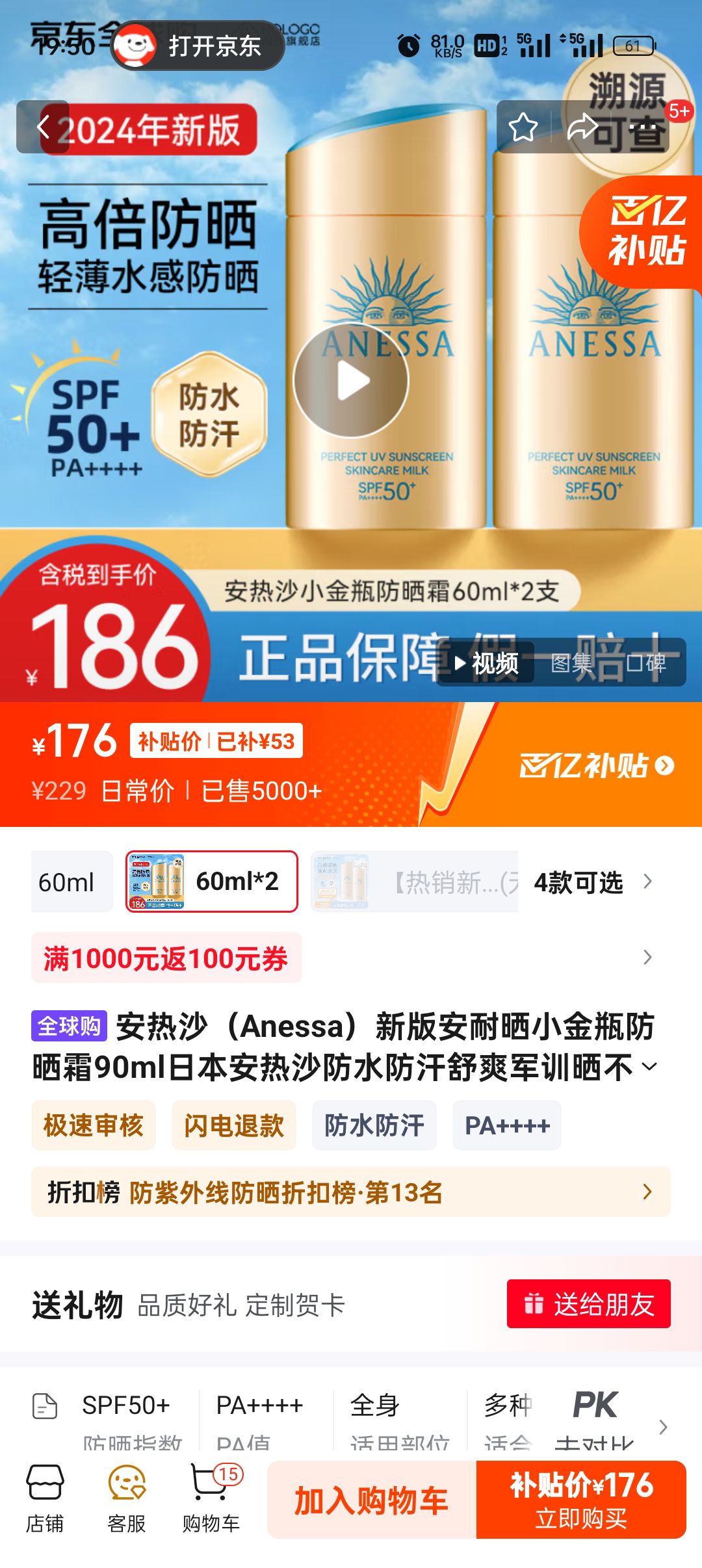Open 4款可选 to view all variants
Image resolution: width=702 pixels, height=1568 pixels.
(x=578, y=882)
